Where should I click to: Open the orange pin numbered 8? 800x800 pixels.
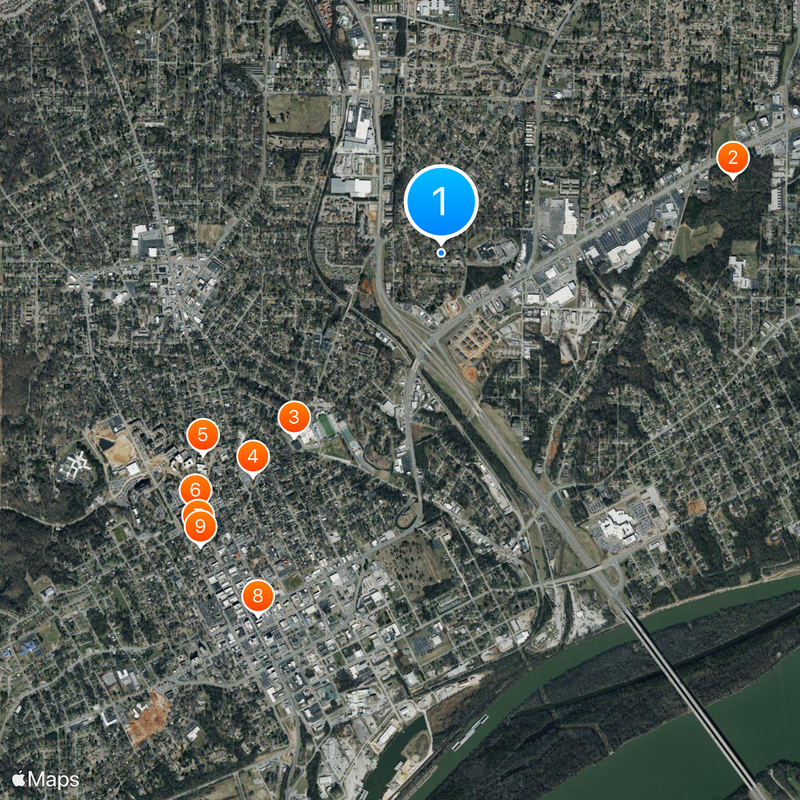point(258,597)
